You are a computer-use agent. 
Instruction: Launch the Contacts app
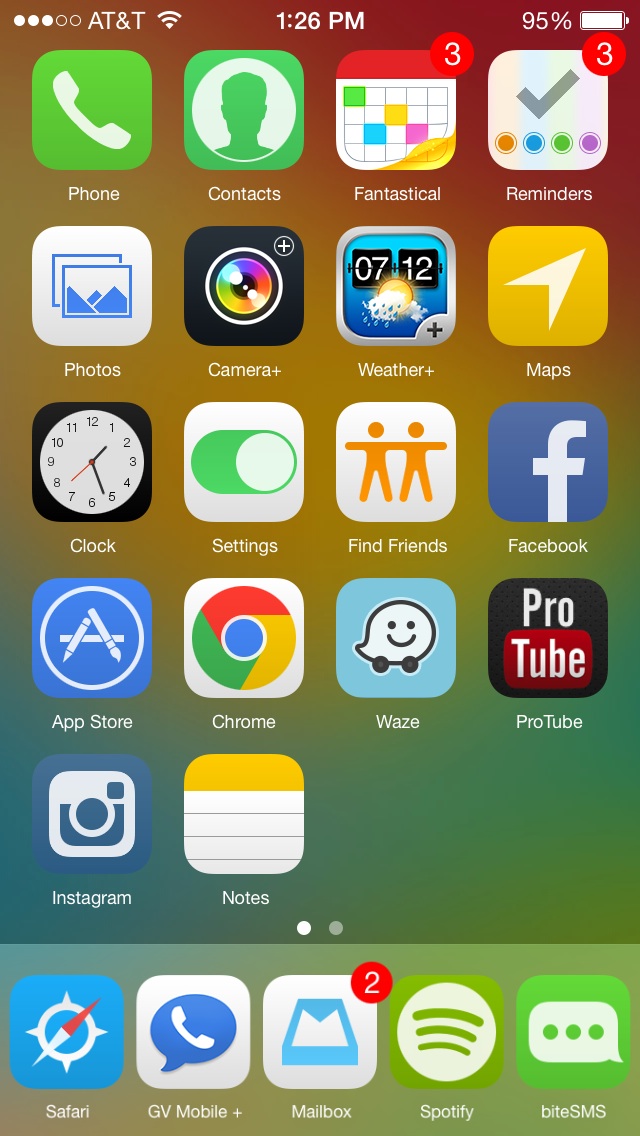tap(244, 110)
